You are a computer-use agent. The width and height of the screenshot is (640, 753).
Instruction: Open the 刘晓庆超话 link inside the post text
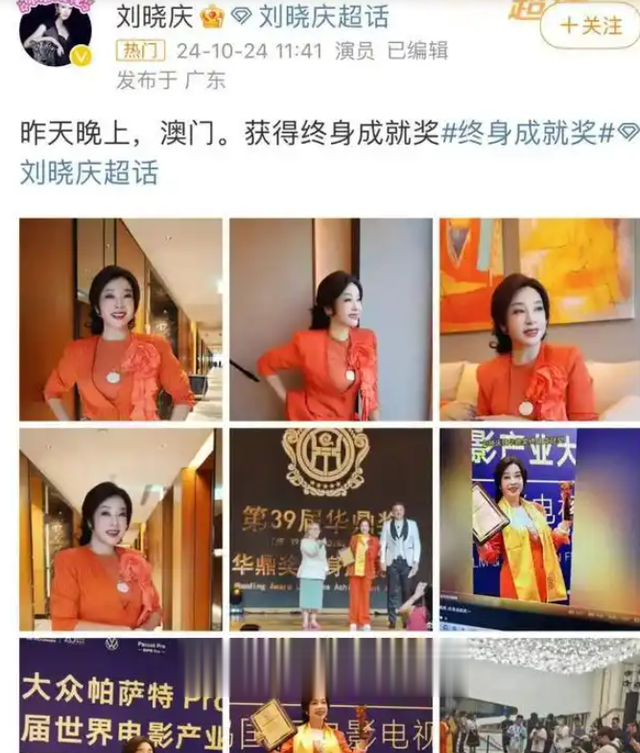tap(88, 172)
